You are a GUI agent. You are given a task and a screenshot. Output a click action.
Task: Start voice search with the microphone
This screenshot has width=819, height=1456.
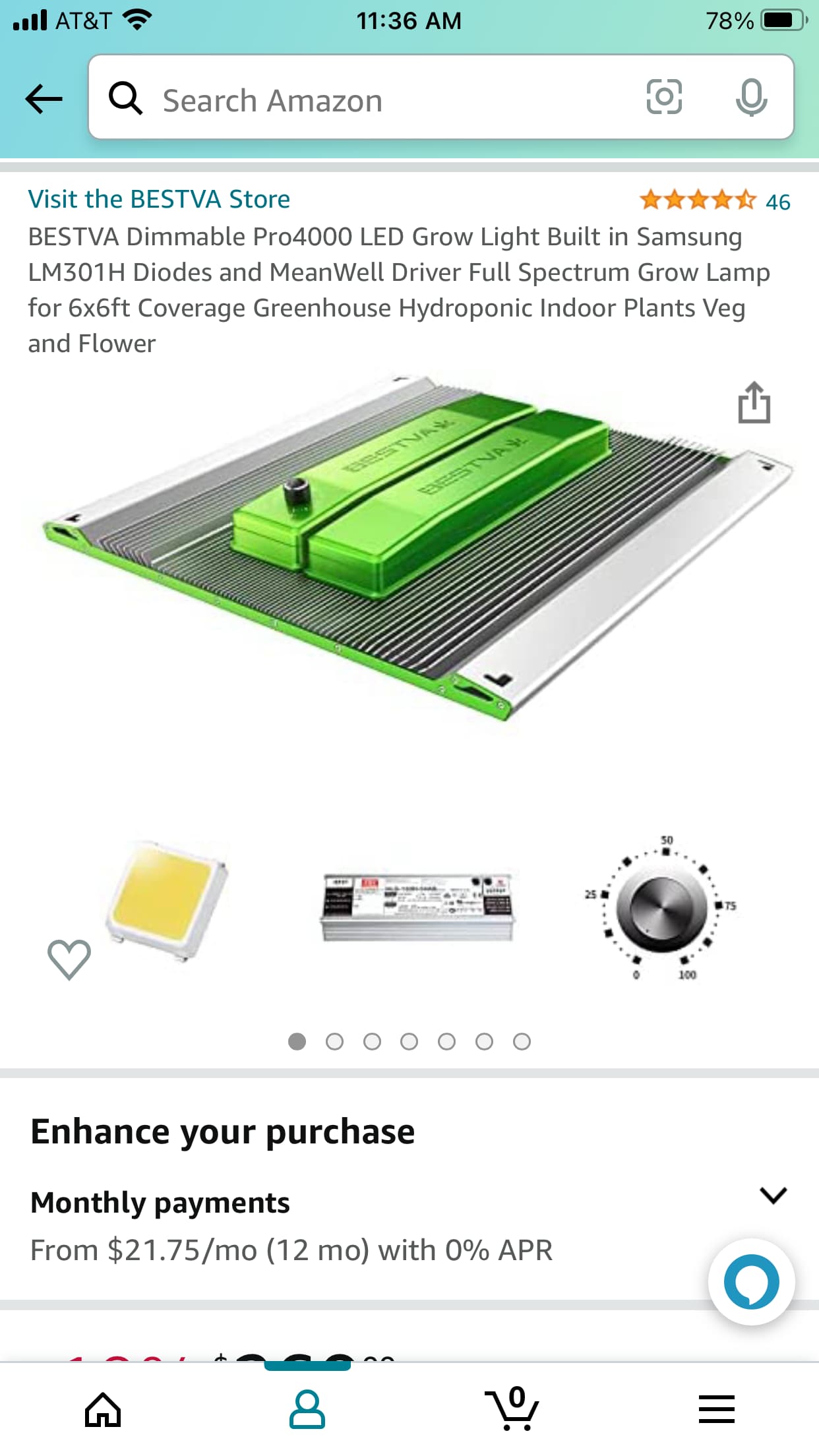(x=751, y=98)
